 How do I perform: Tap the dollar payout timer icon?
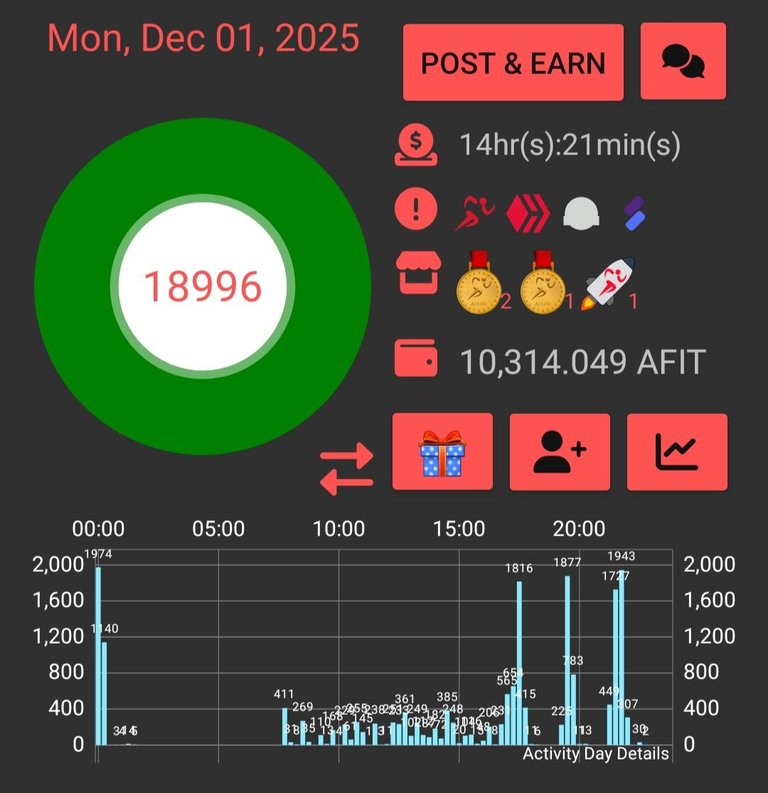click(x=414, y=146)
